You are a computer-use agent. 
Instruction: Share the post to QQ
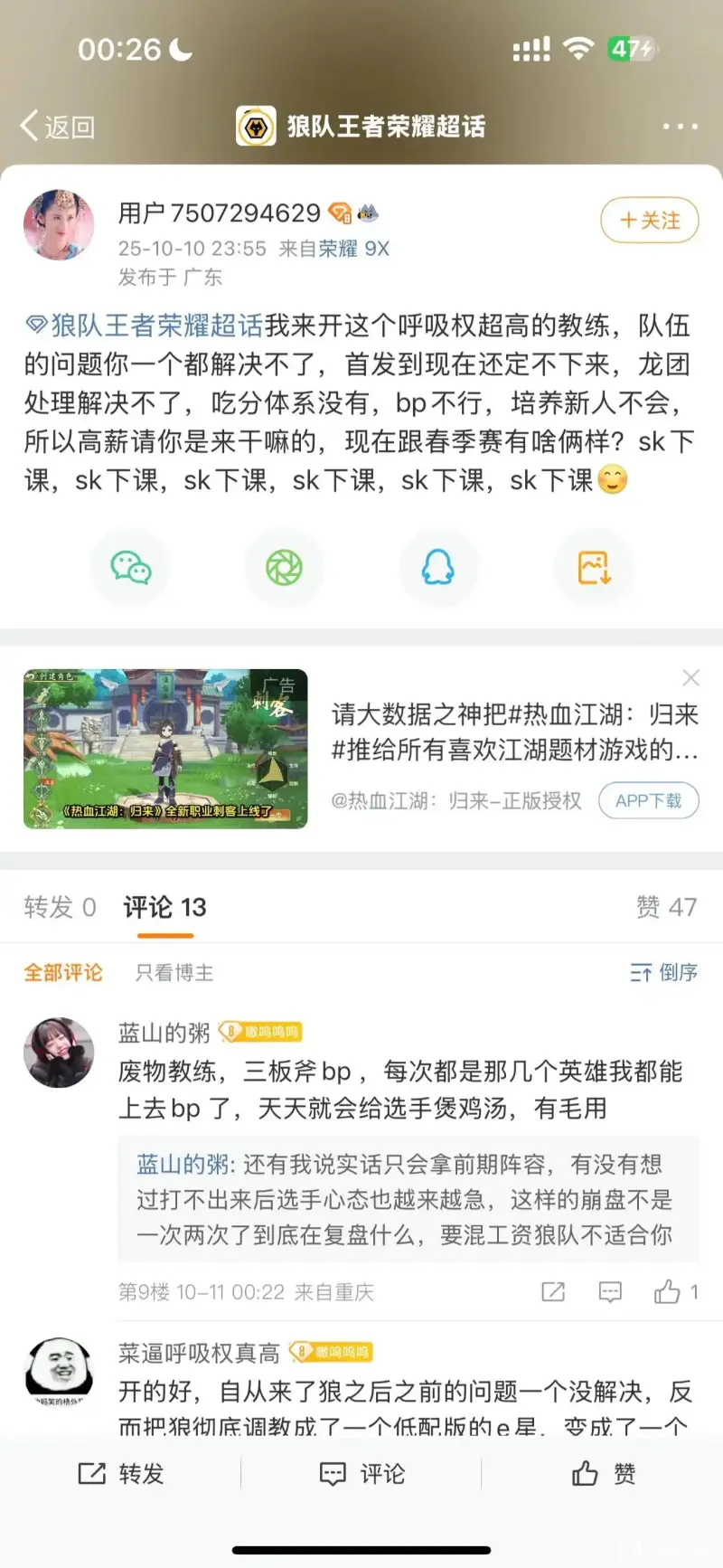pos(438,568)
